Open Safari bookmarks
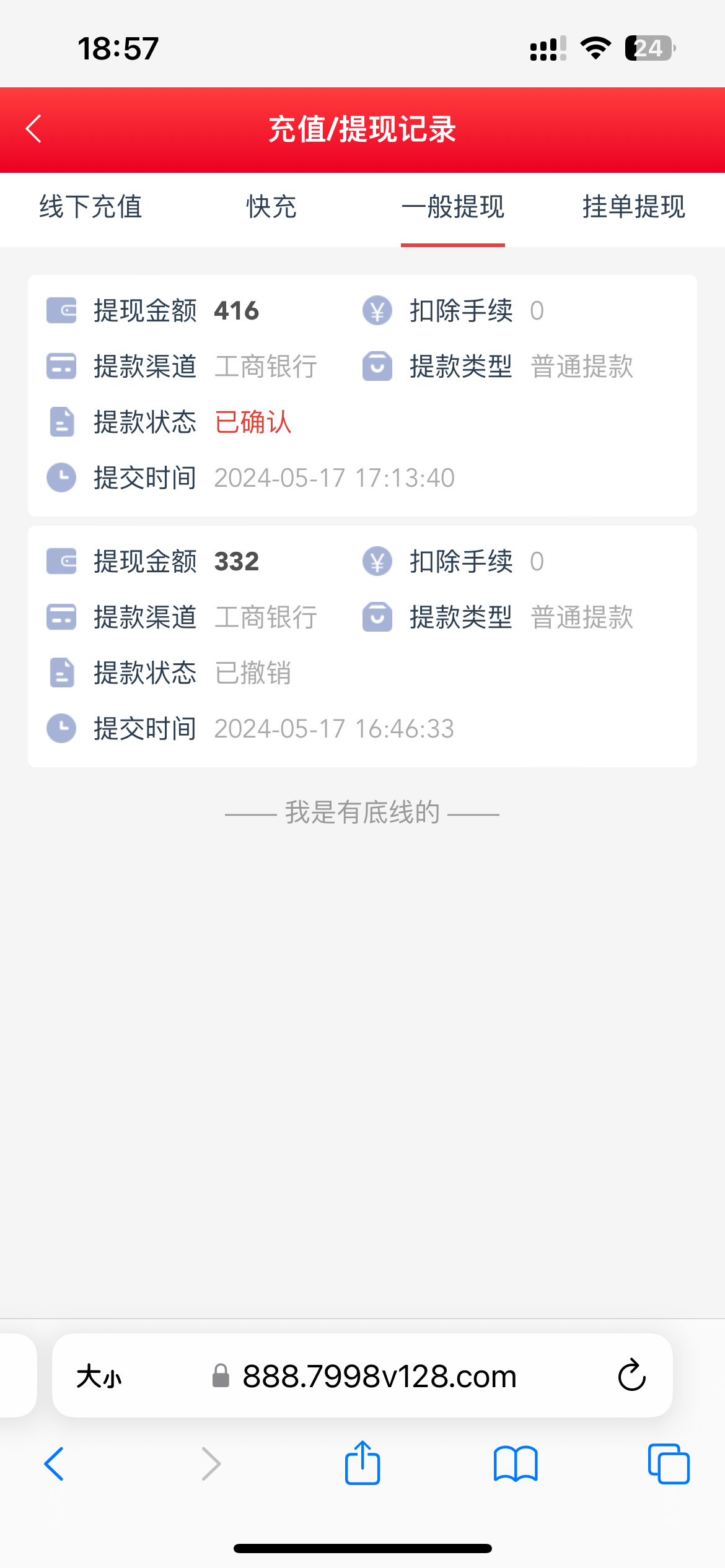 pos(516,1464)
